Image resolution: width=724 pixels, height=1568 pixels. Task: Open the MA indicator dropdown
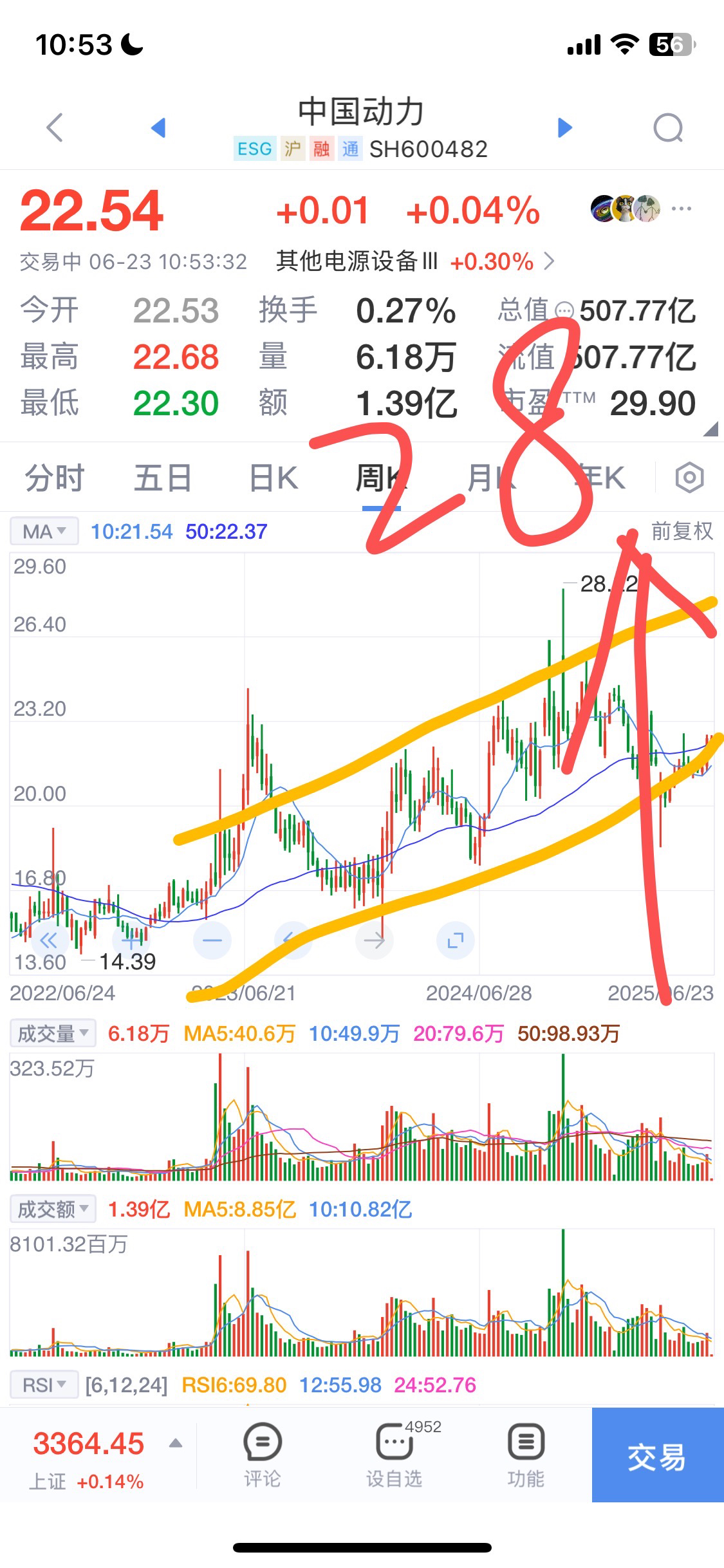(x=44, y=532)
